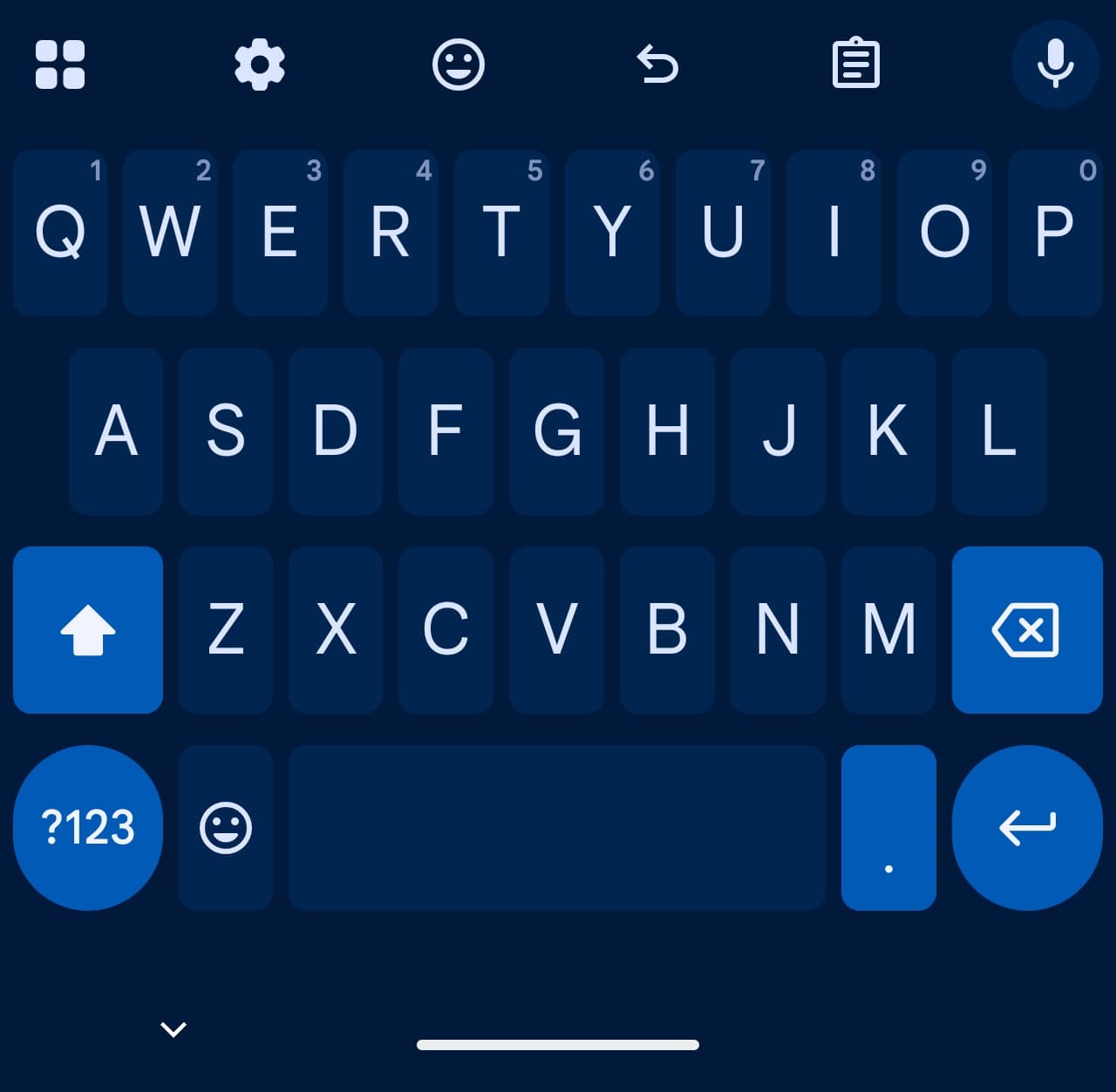This screenshot has height=1092, width=1116.
Task: Open the emoji picker in the top toolbar
Action: tap(459, 64)
